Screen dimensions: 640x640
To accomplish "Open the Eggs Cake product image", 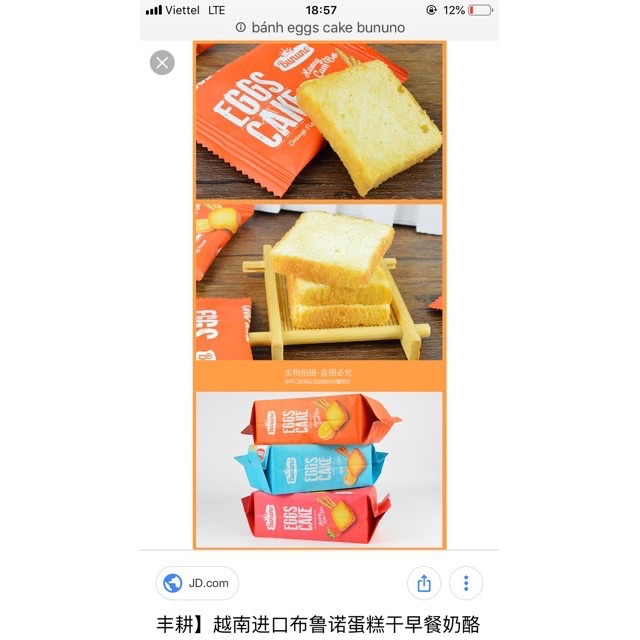I will 319,295.
